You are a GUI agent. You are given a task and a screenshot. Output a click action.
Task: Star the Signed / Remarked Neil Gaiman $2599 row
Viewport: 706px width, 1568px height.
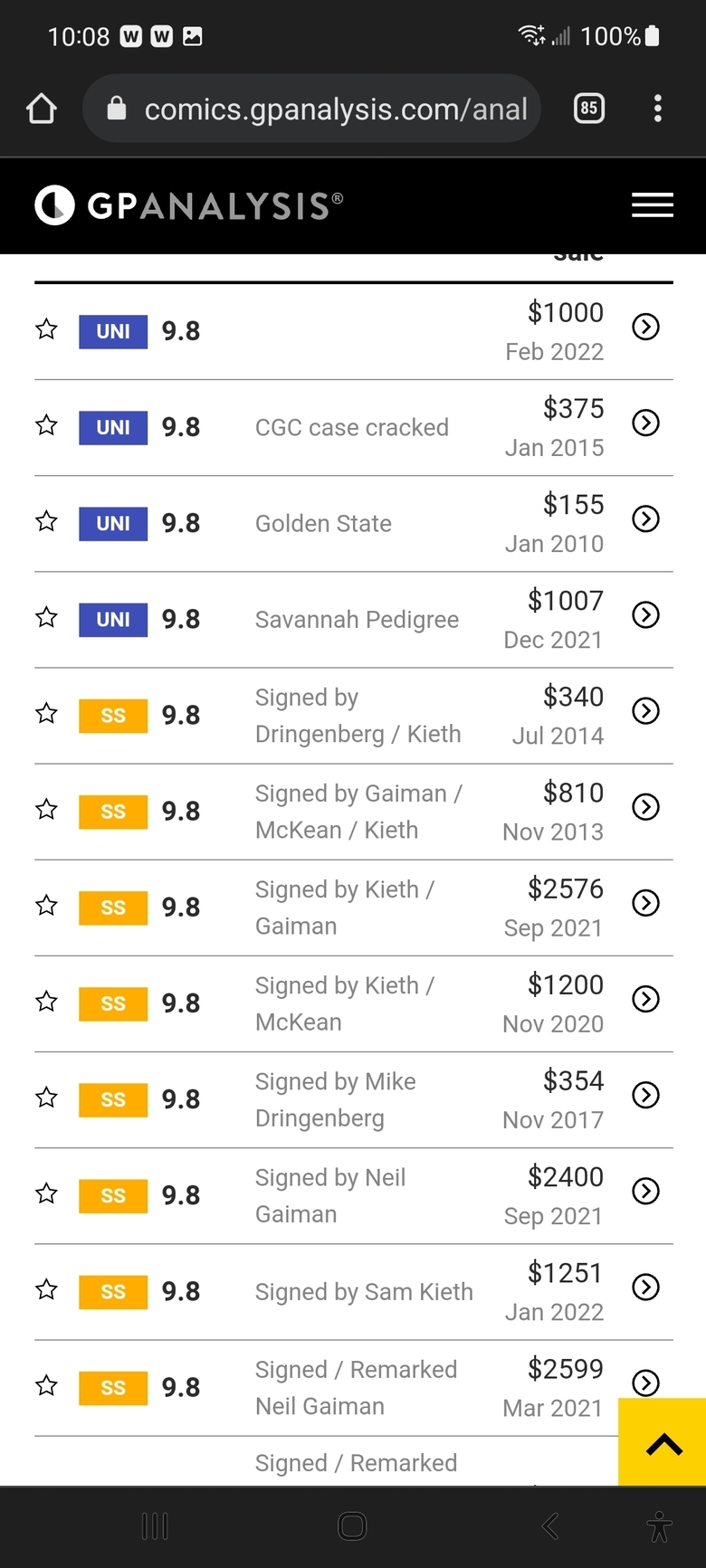(x=46, y=1385)
